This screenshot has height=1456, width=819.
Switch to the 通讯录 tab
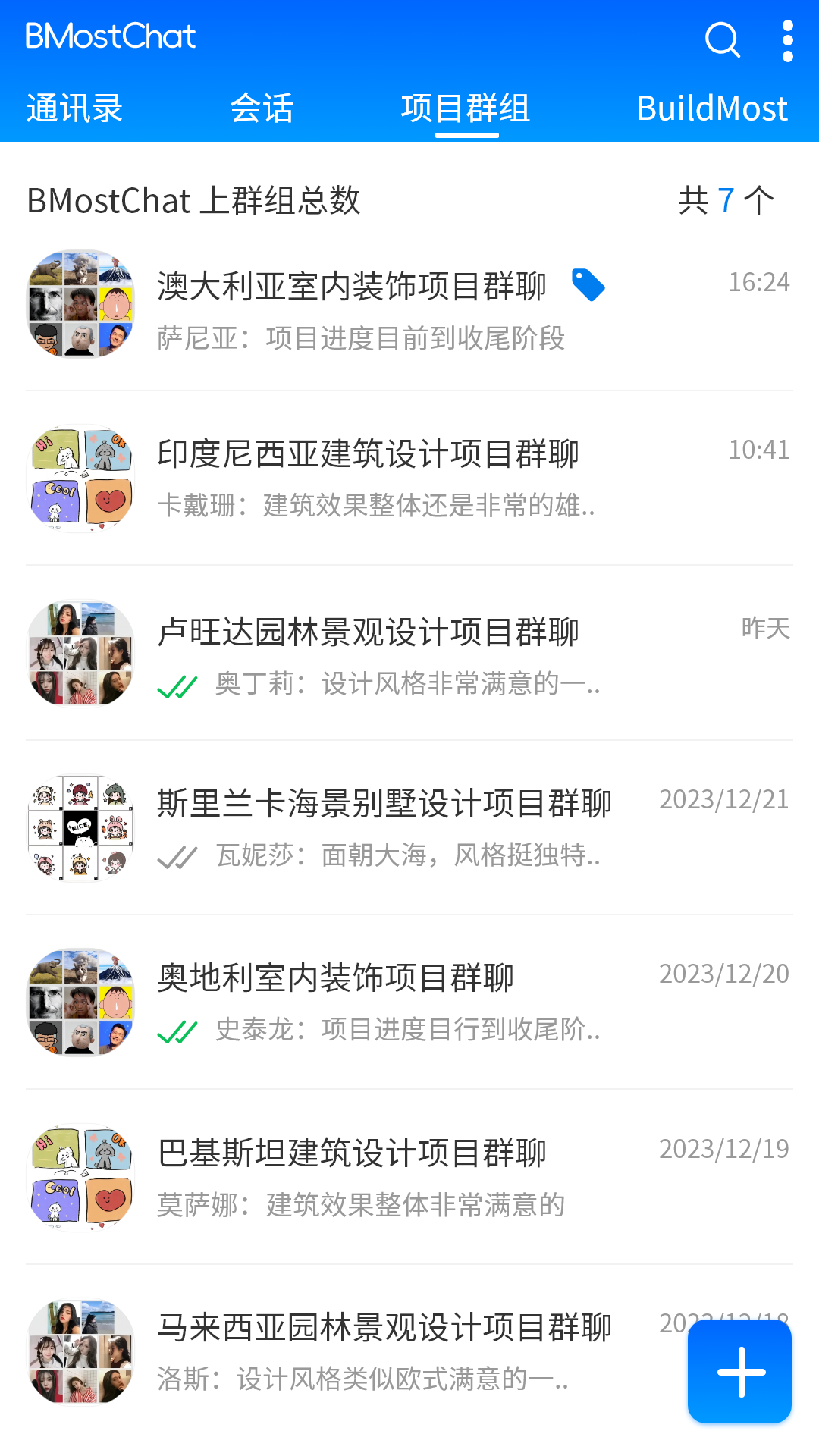click(x=74, y=108)
